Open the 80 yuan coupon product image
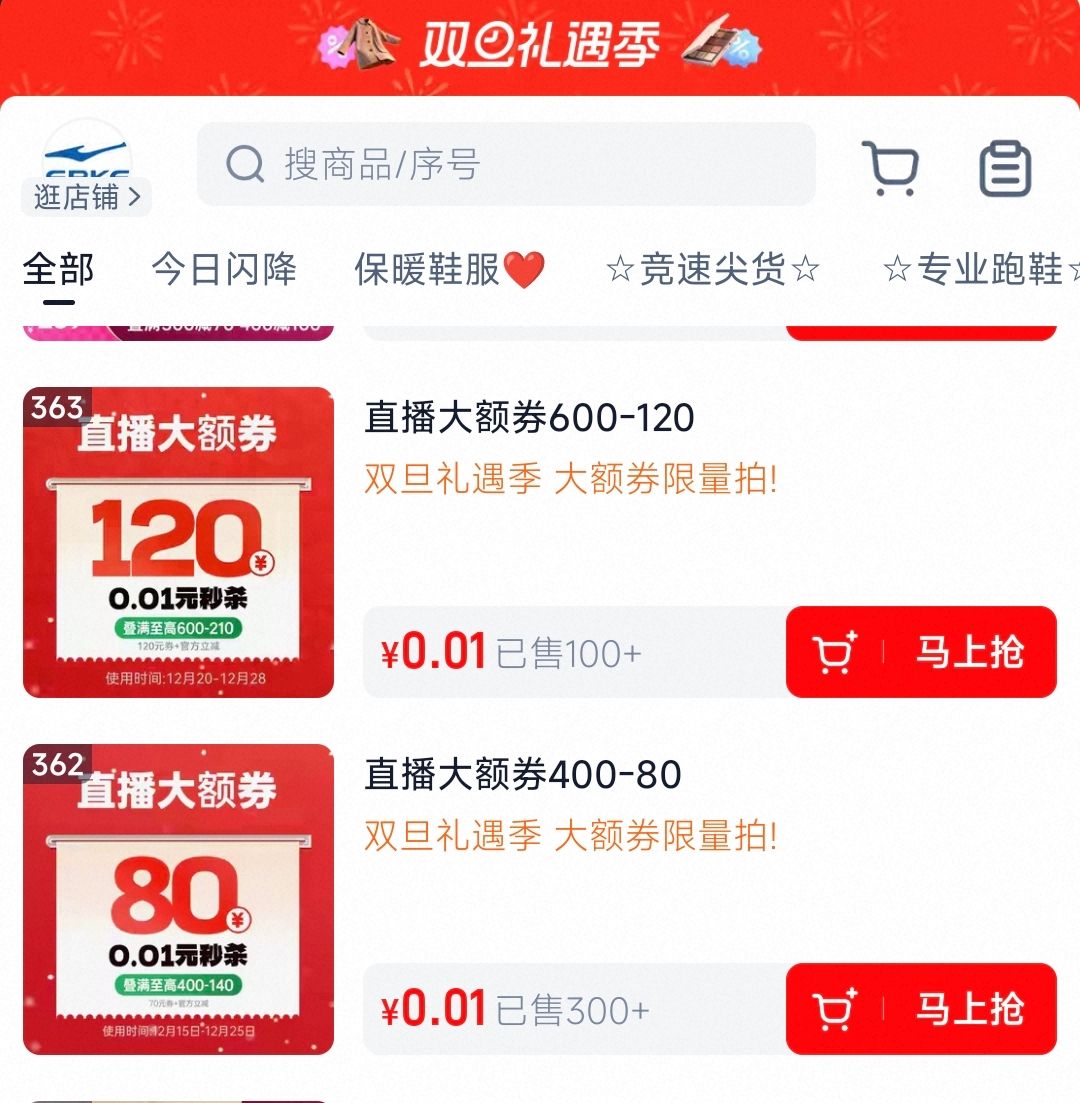This screenshot has height=1103, width=1080. [178, 899]
